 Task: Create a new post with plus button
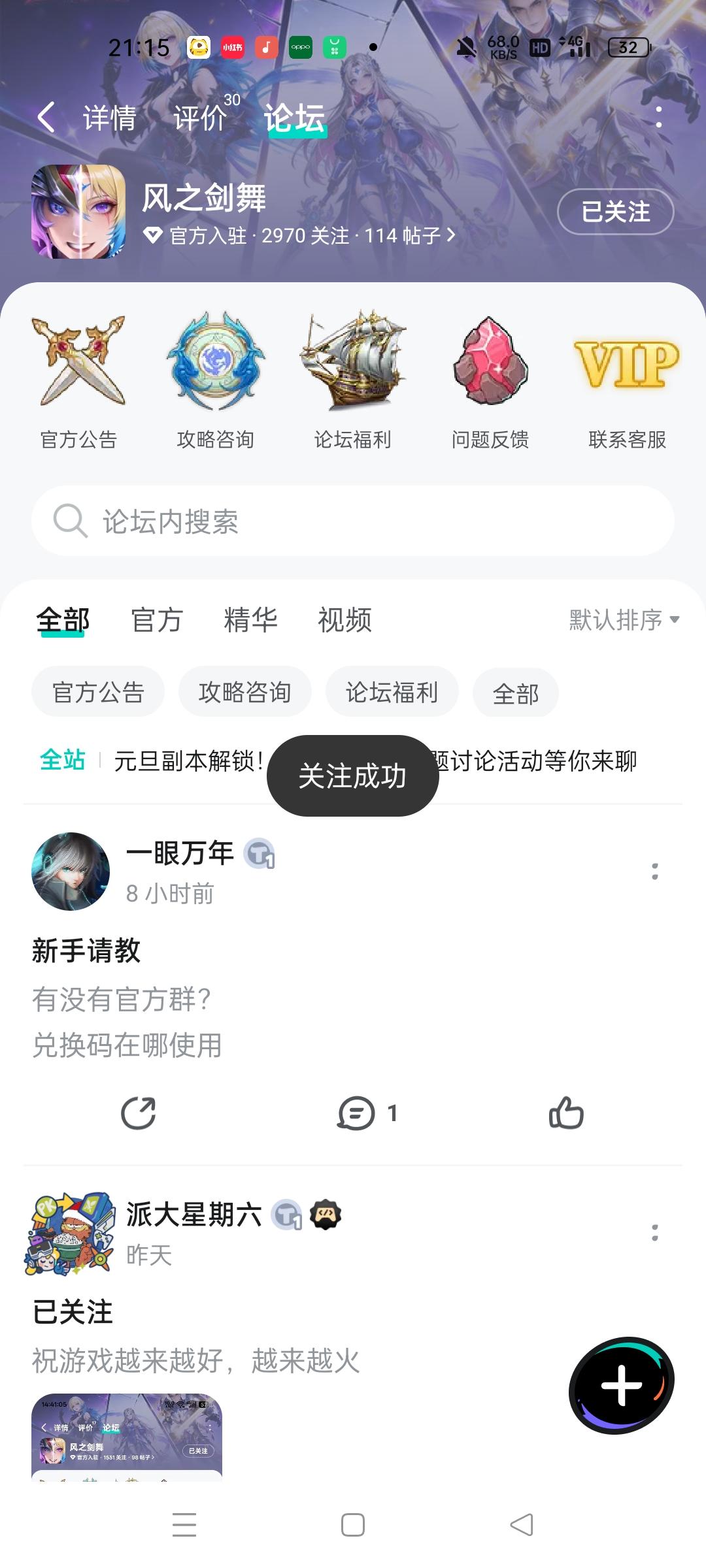621,1385
